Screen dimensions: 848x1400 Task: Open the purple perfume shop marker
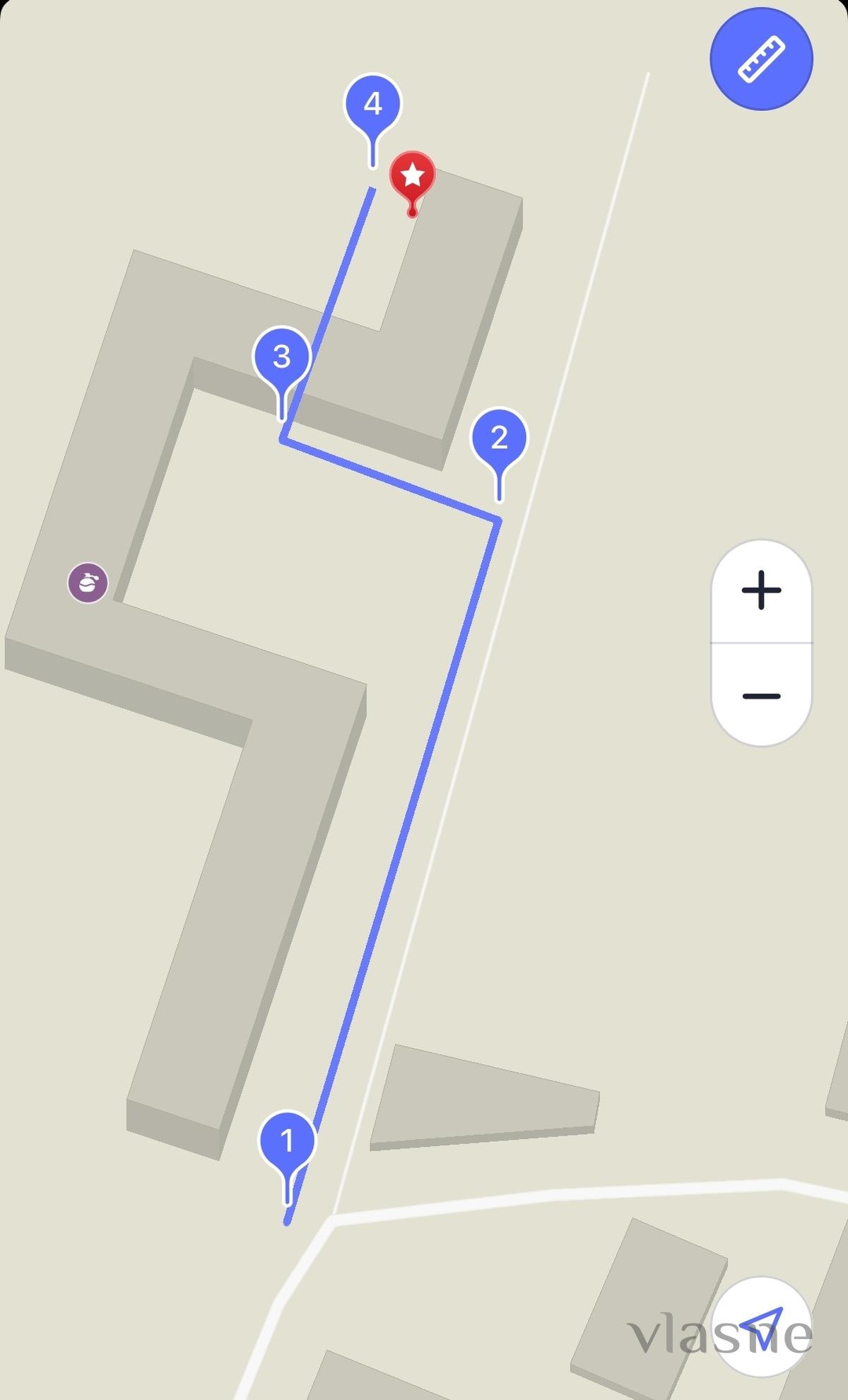[x=88, y=583]
